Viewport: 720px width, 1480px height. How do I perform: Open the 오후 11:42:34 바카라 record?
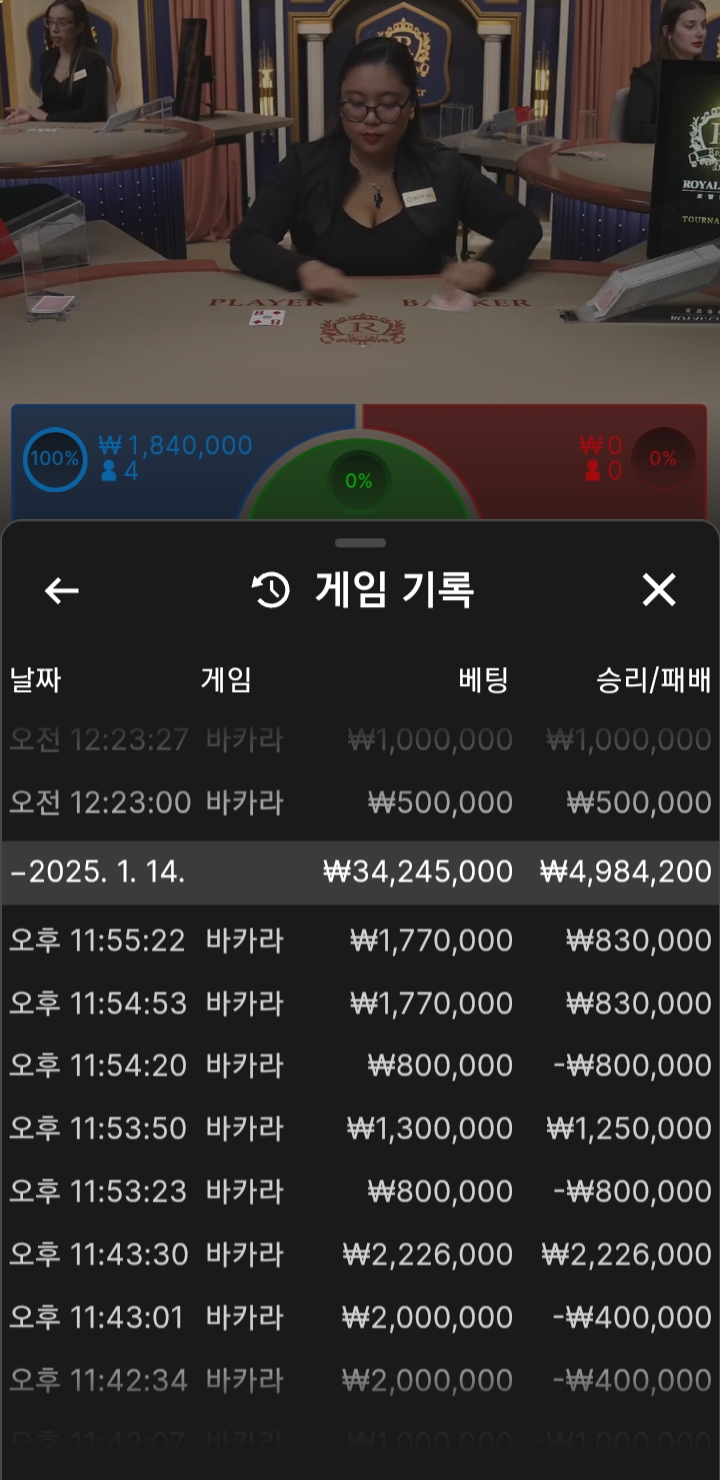pyautogui.click(x=360, y=1380)
